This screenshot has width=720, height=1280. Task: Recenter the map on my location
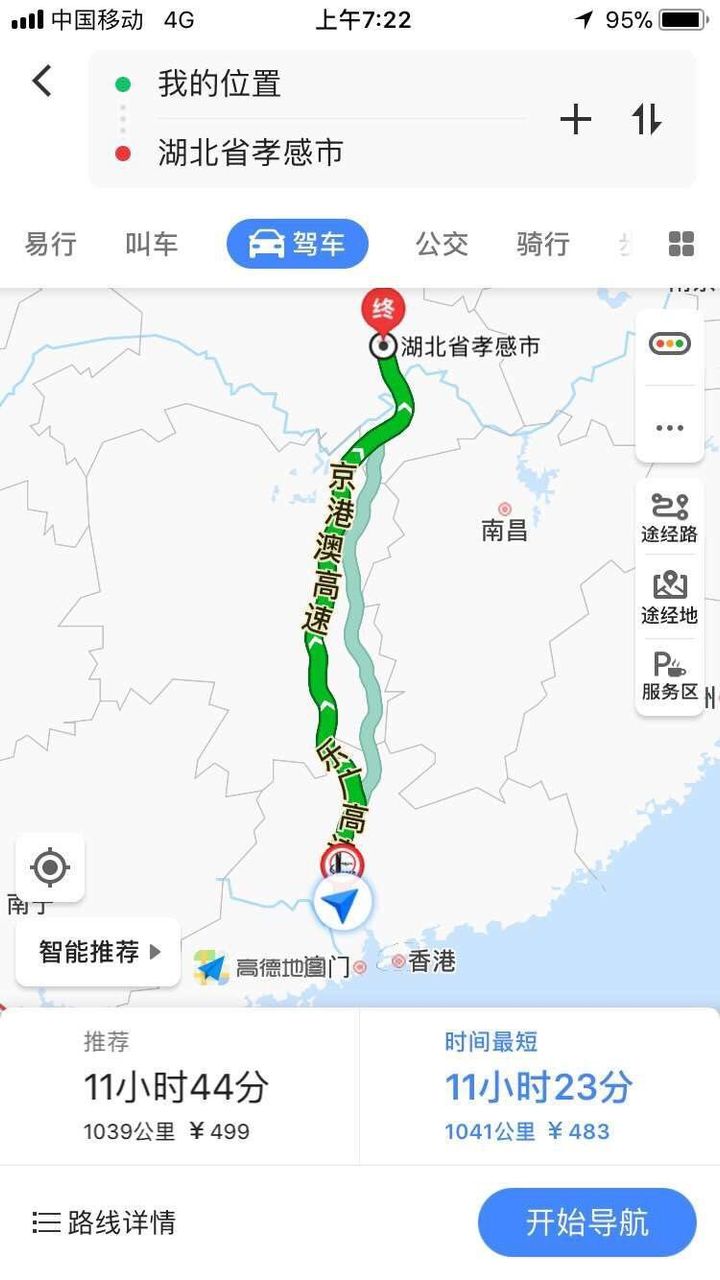pyautogui.click(x=50, y=867)
